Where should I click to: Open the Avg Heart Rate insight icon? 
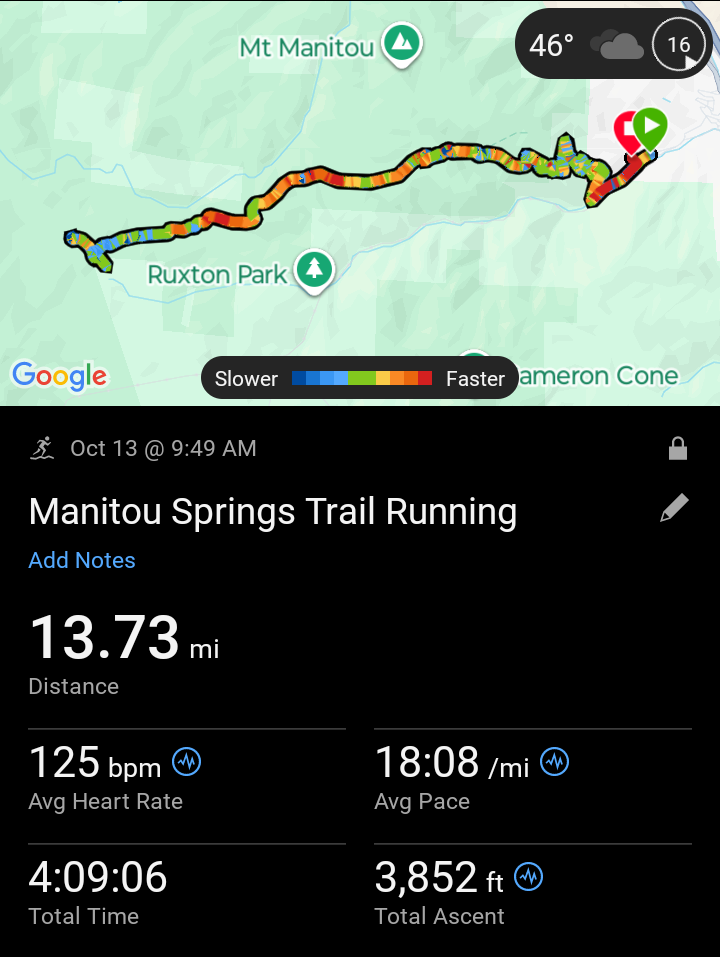187,762
